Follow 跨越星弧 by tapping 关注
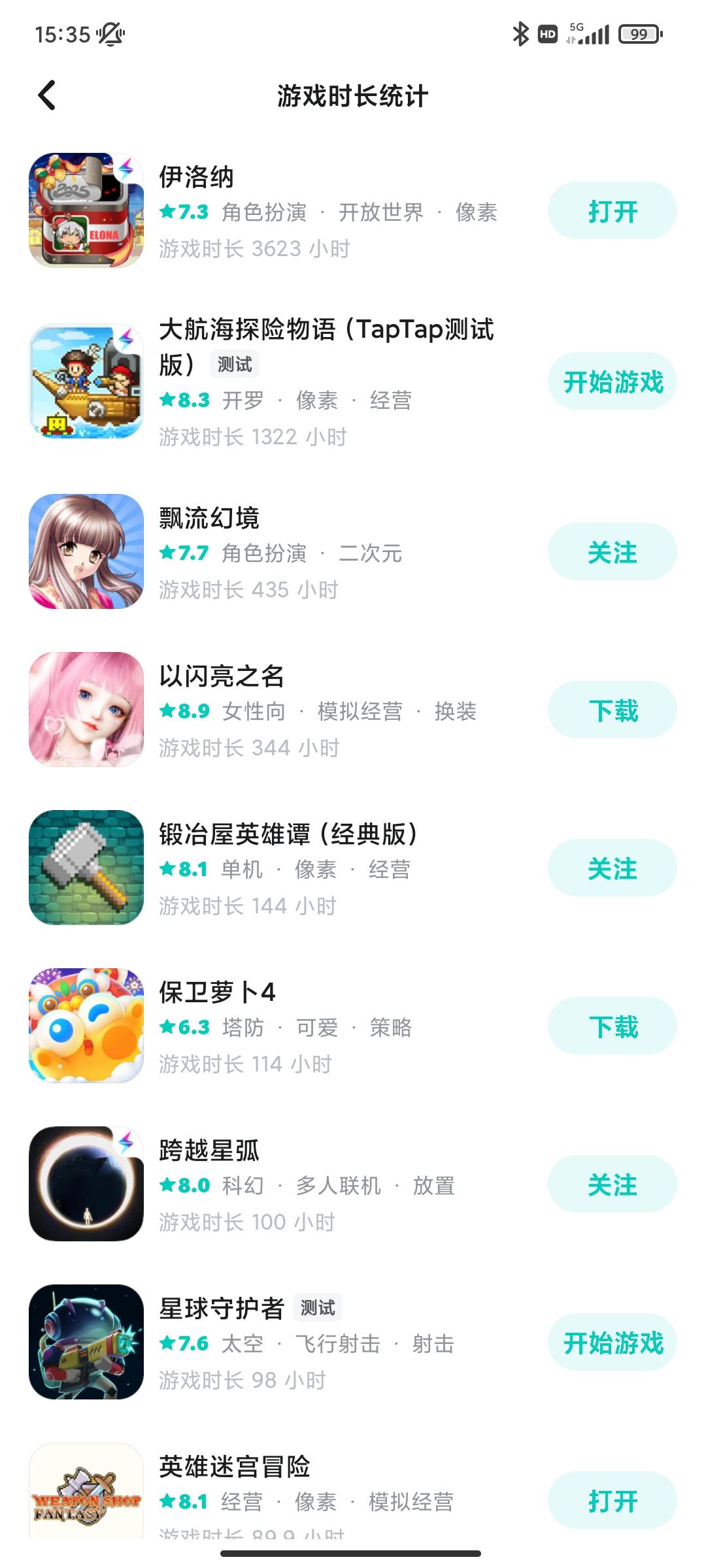The image size is (706, 1568). 612,1184
